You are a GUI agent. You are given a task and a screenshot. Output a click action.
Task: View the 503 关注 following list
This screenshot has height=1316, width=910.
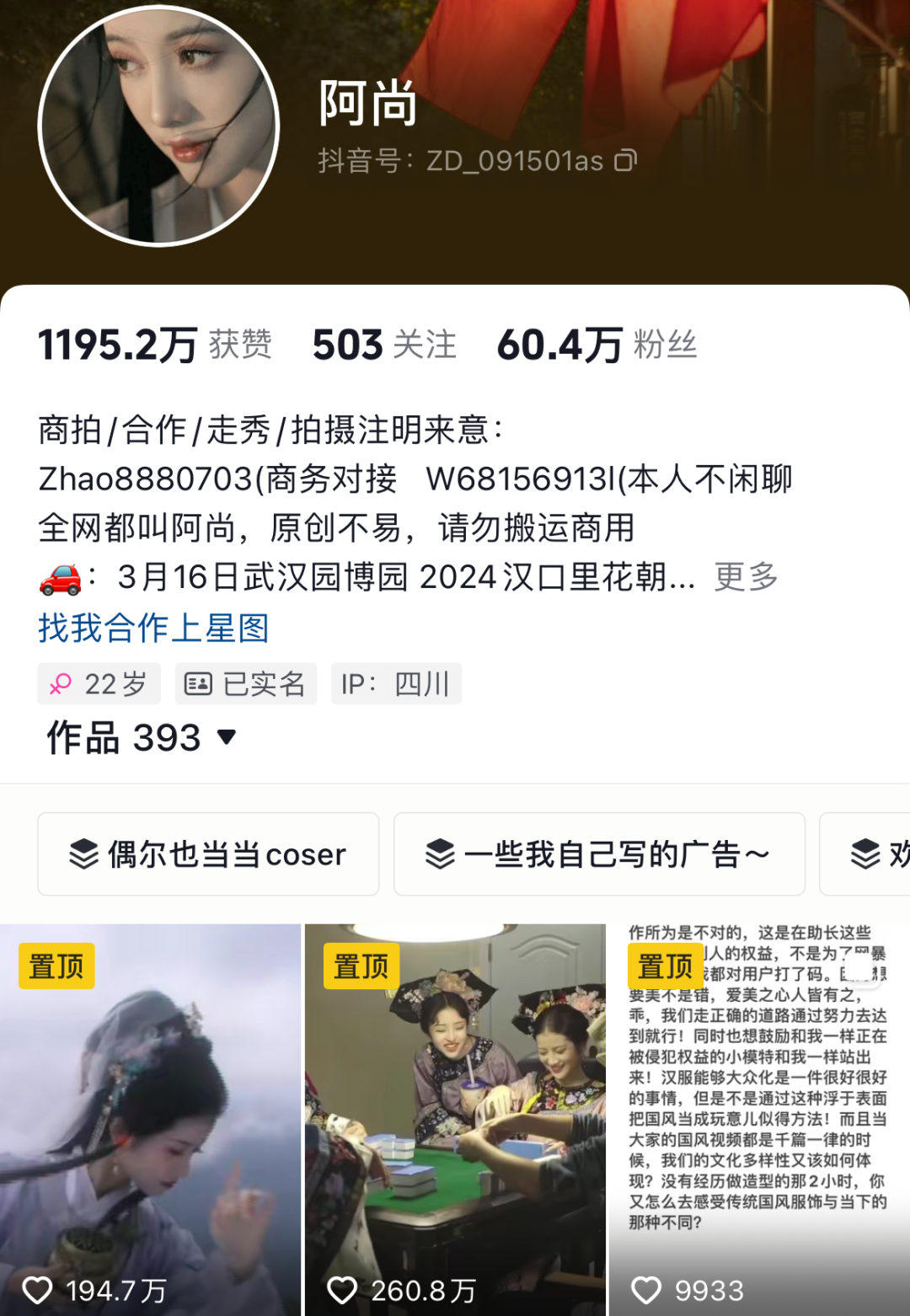coord(384,345)
